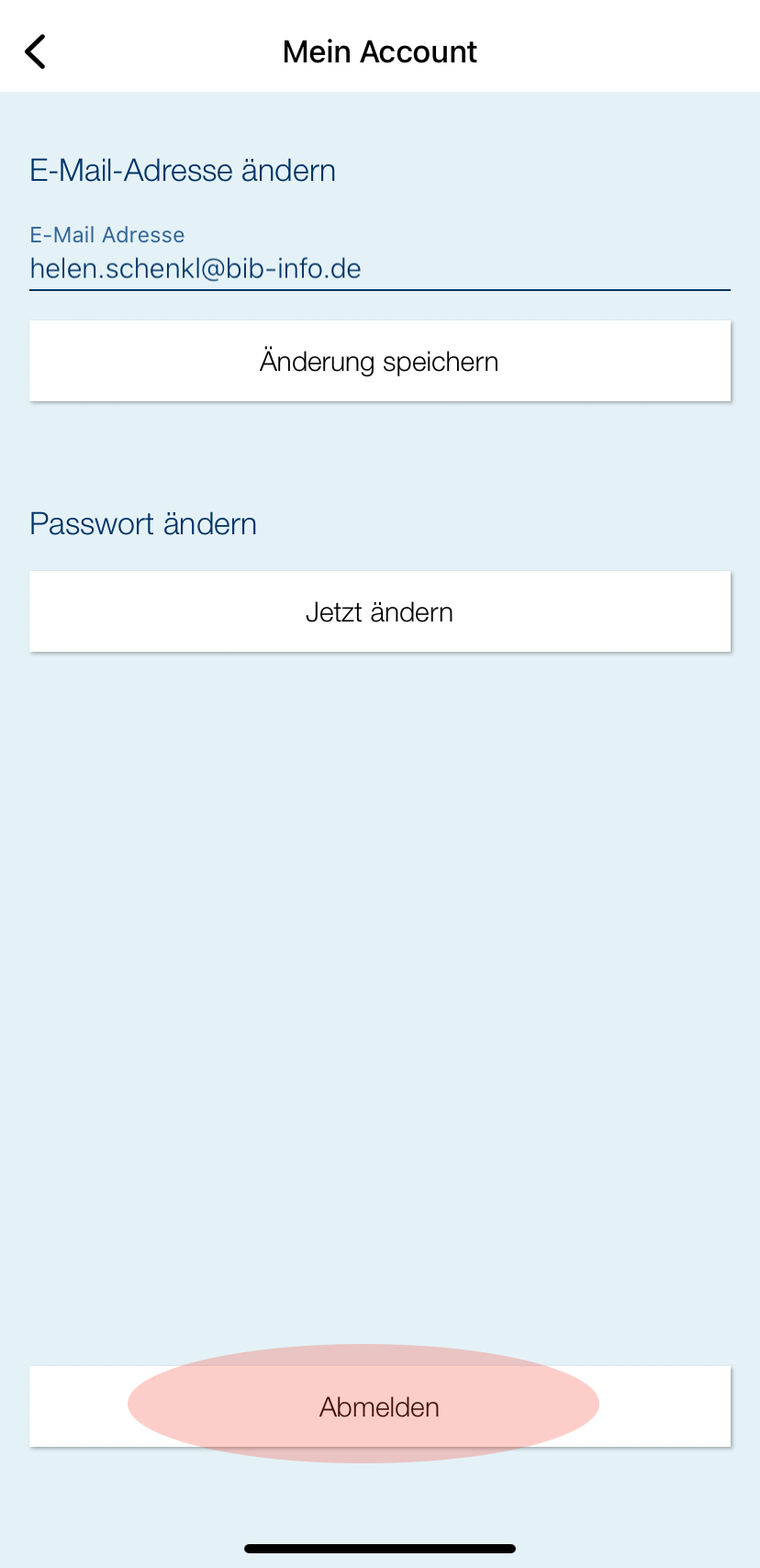Log out with the Abmelden button
Viewport: 760px width, 1568px height.
[x=379, y=1406]
